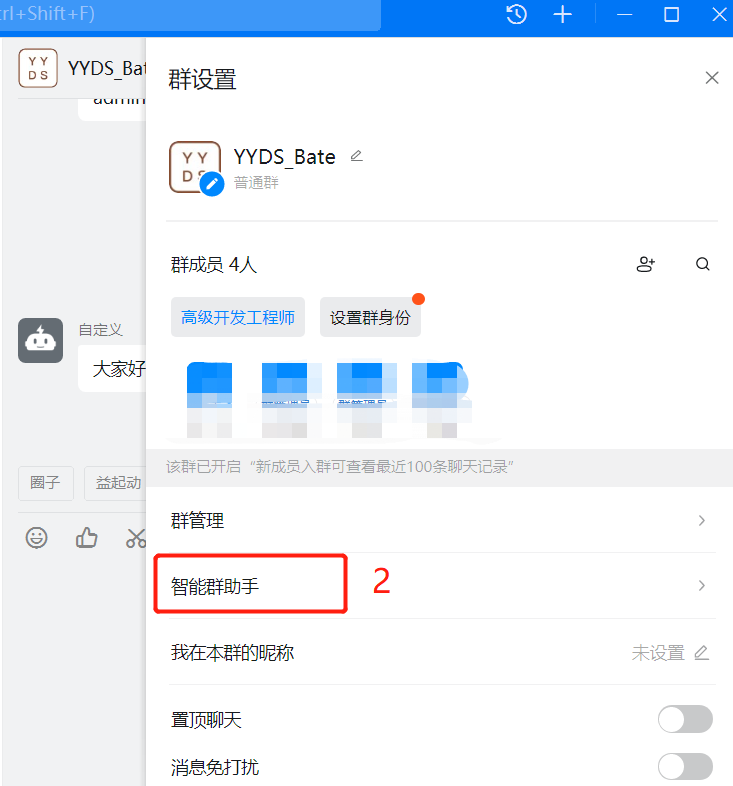733x786 pixels.
Task: Open 智能群助手
Action: tap(438, 586)
